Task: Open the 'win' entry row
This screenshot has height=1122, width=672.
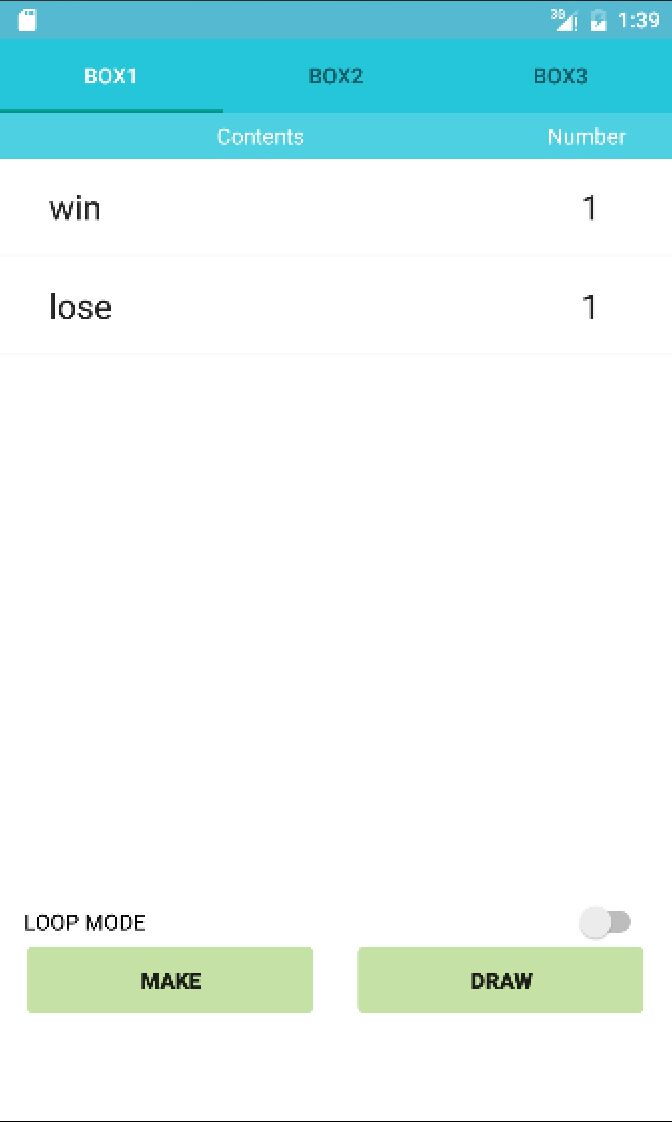Action: pos(335,208)
